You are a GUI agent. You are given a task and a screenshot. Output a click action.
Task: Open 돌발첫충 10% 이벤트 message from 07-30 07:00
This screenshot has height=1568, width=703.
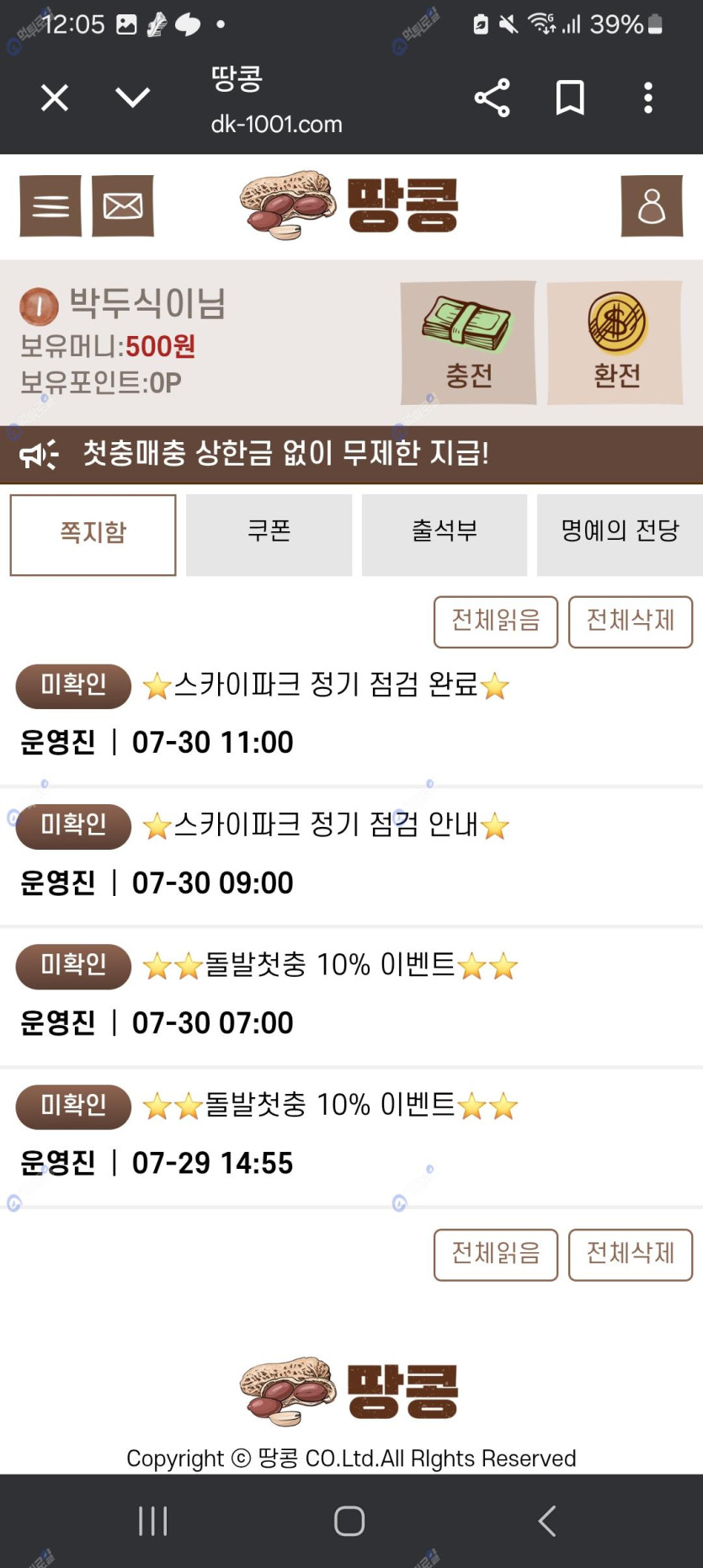click(x=351, y=995)
